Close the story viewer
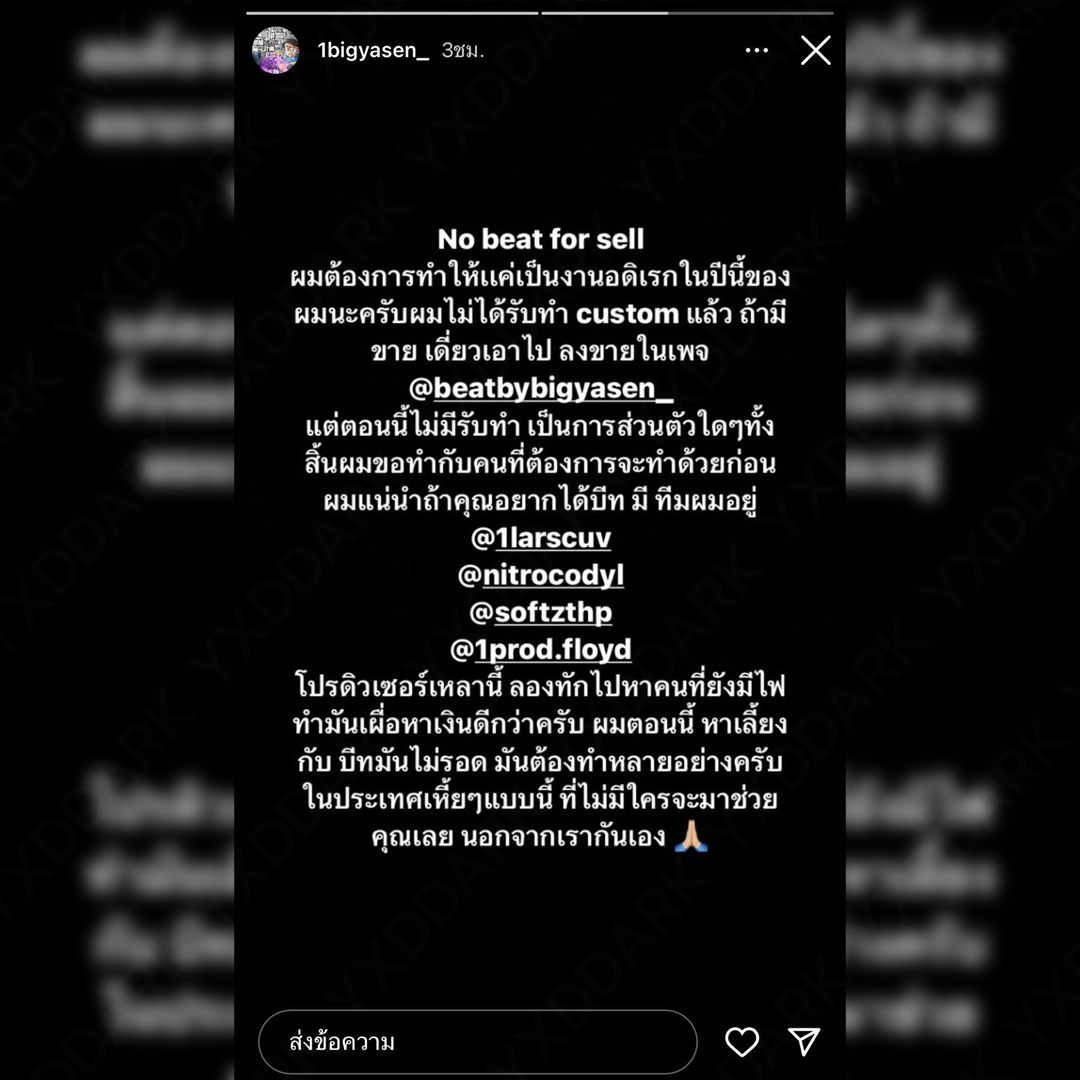Viewport: 1080px width, 1080px height. [x=815, y=51]
